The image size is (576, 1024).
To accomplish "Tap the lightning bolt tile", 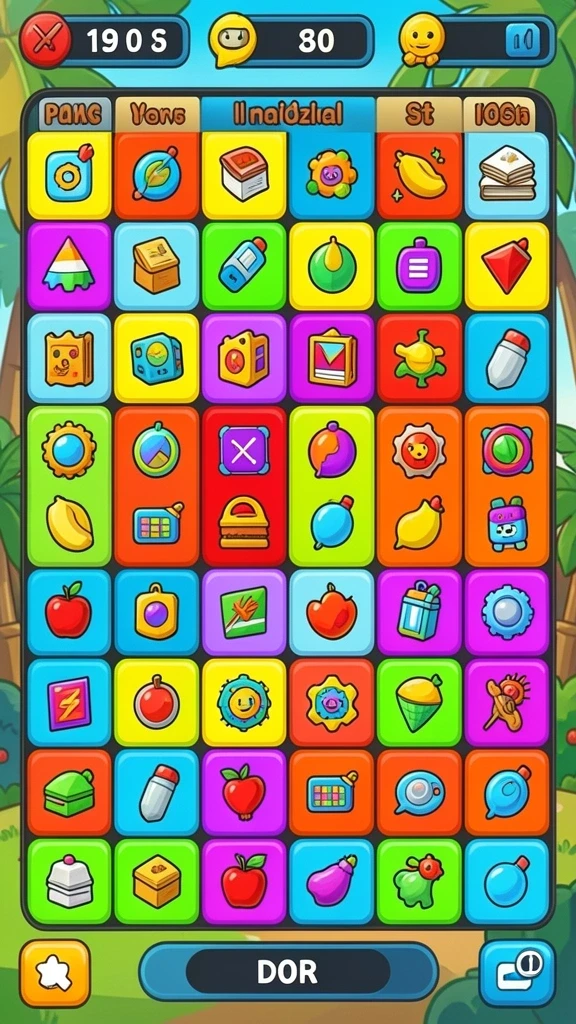I will tap(69, 703).
